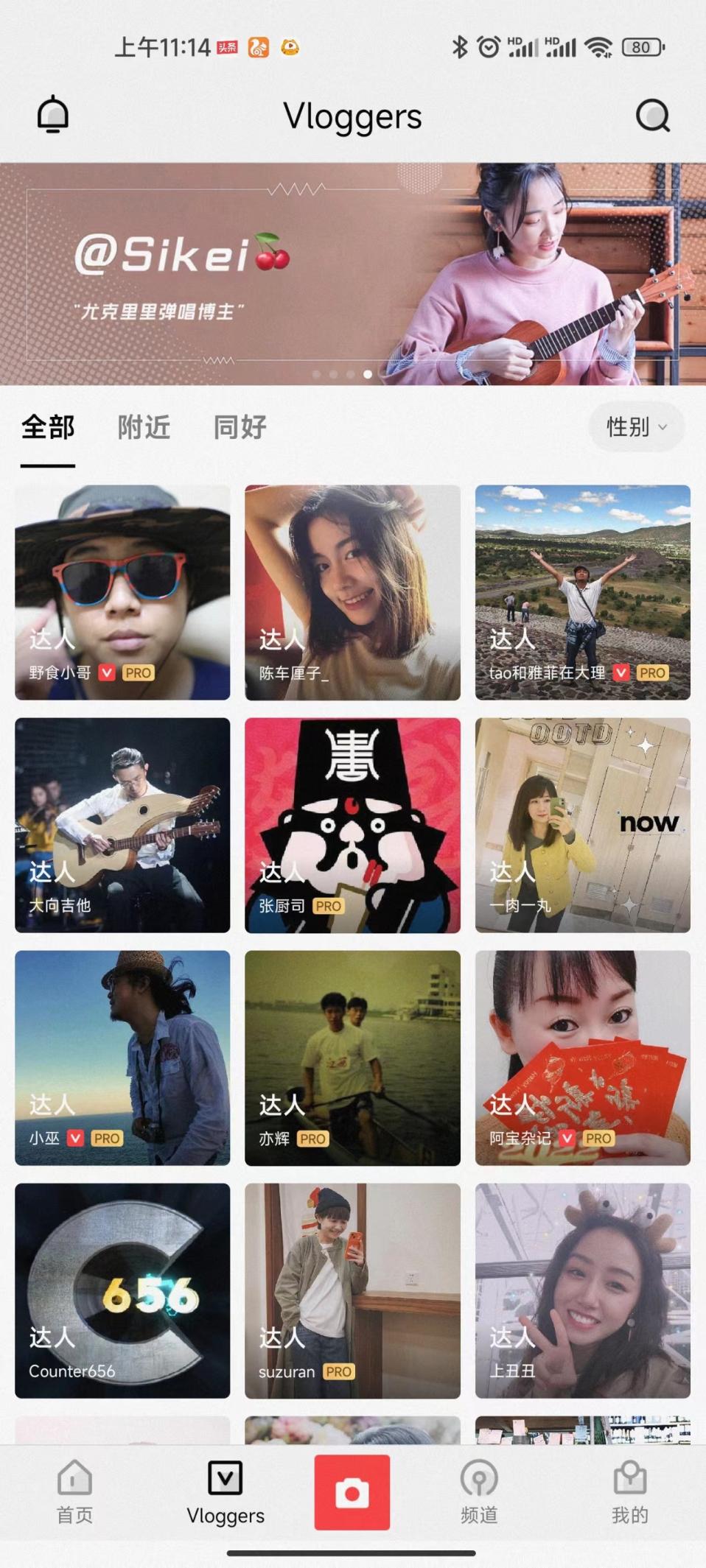View tao和雅菲在大理's profile card

point(582,592)
